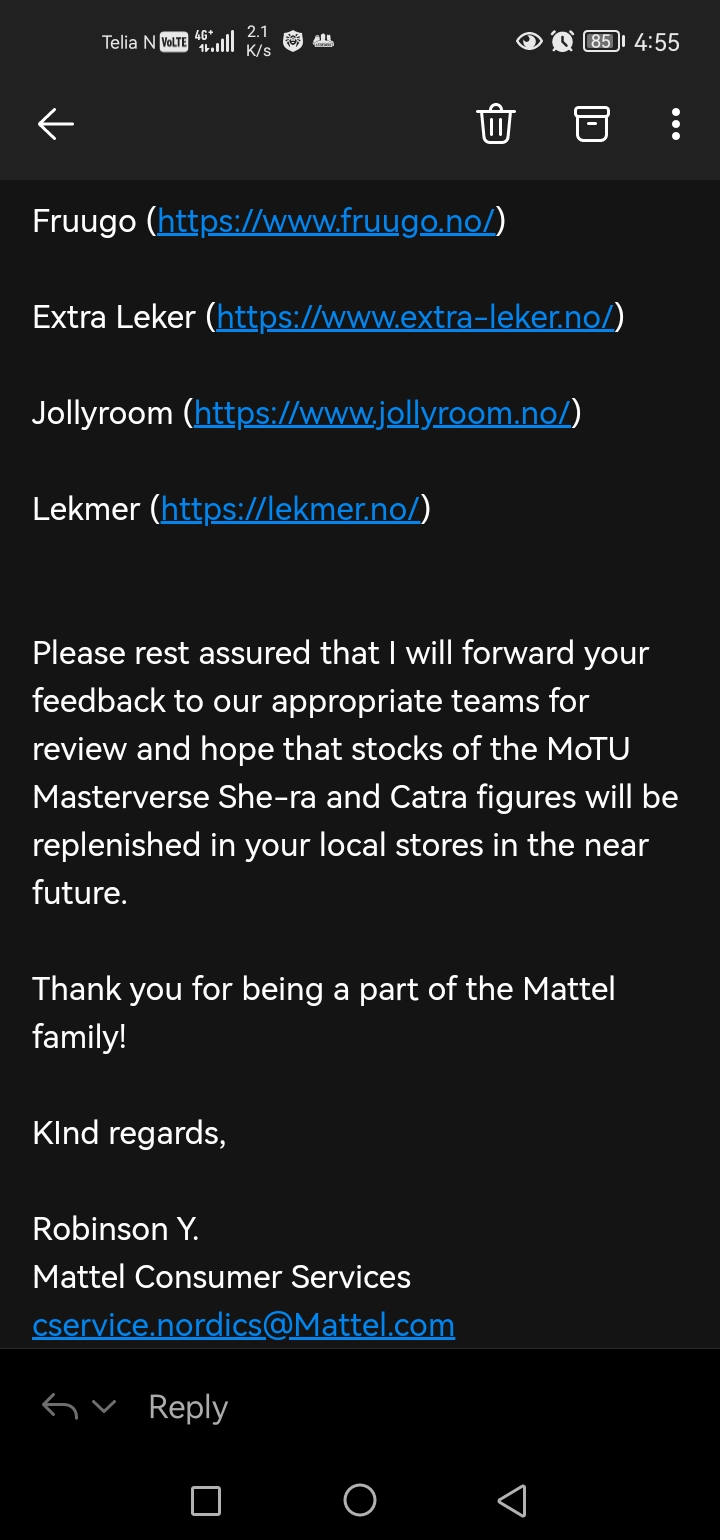The image size is (720, 1540).
Task: Archive this email
Action: coord(591,124)
